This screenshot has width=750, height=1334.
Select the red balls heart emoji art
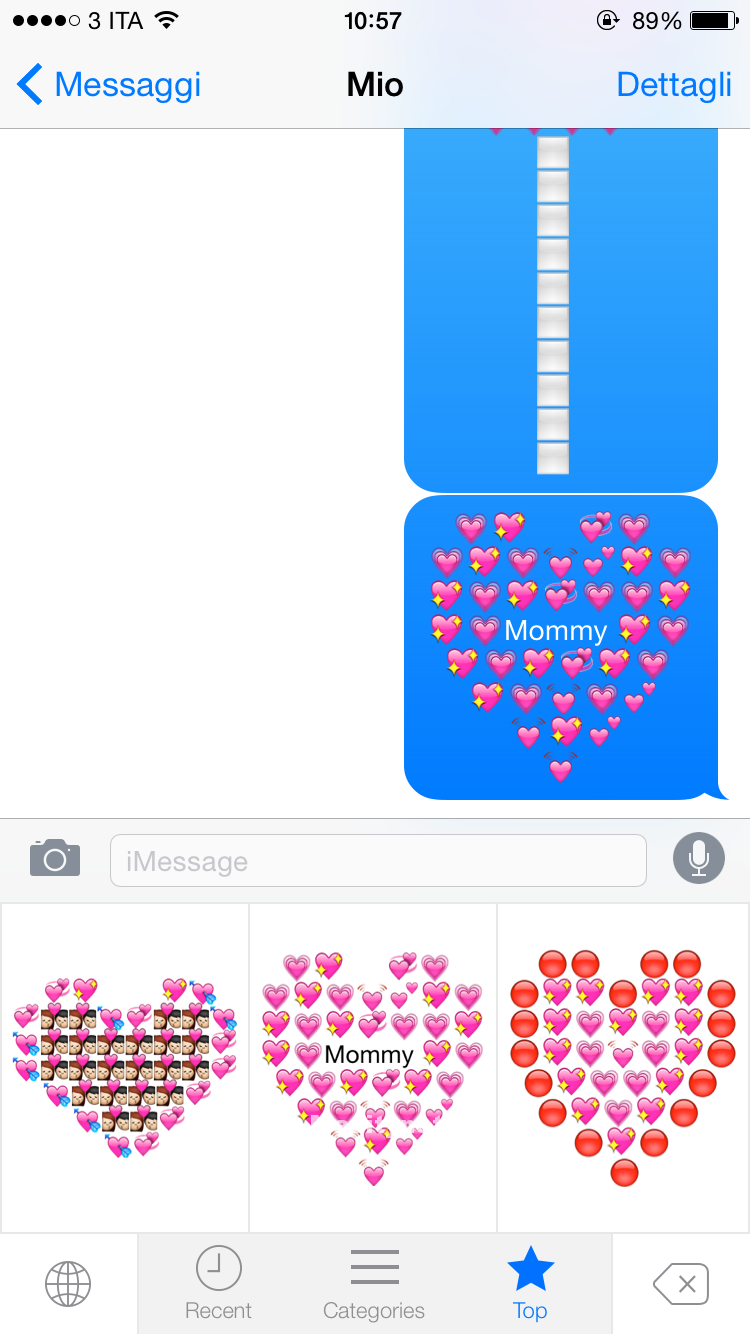(x=623, y=1067)
